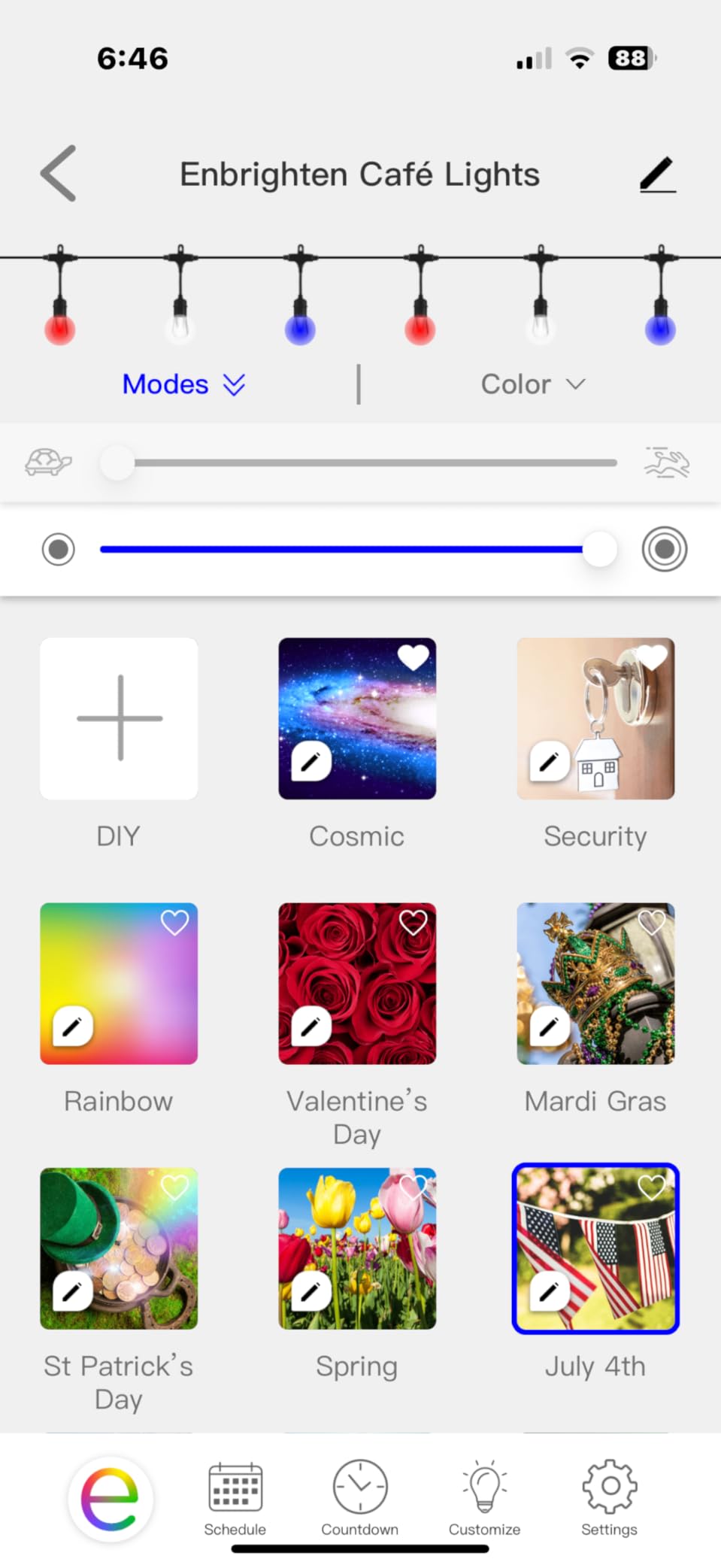Tap the maximum brightness icon
The image size is (721, 1568).
(664, 549)
